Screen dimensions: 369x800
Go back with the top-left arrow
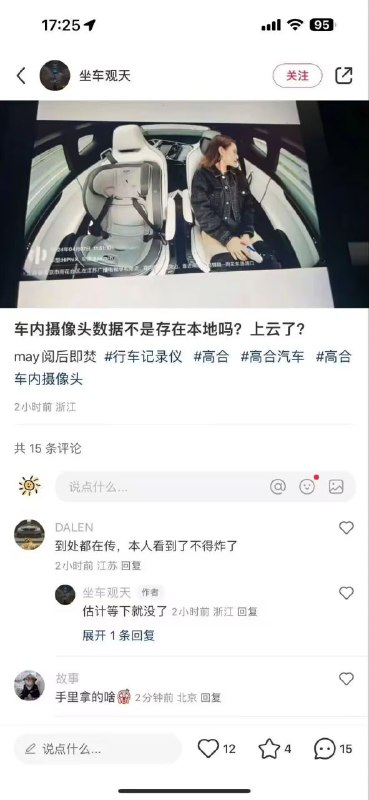click(x=21, y=76)
